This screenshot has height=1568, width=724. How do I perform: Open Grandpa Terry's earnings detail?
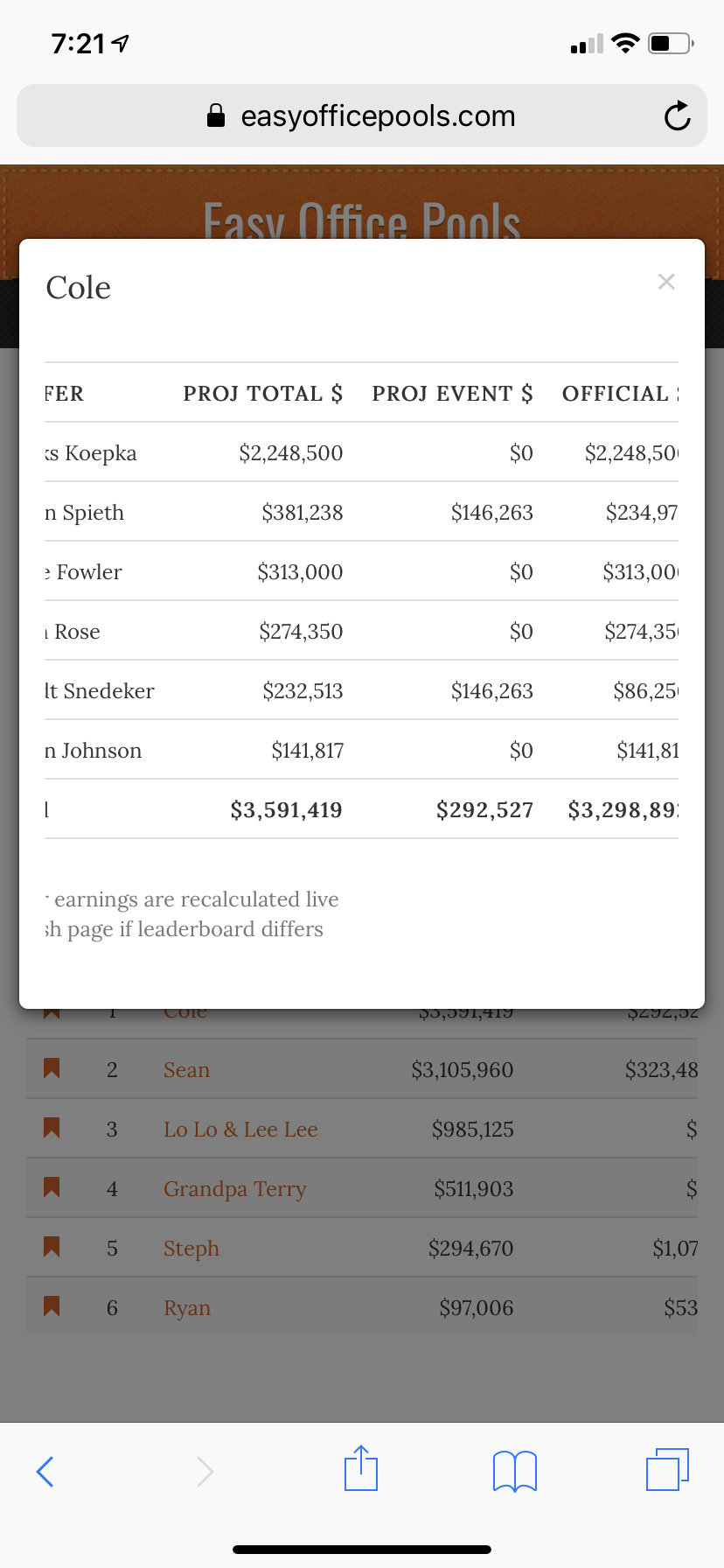(234, 1188)
